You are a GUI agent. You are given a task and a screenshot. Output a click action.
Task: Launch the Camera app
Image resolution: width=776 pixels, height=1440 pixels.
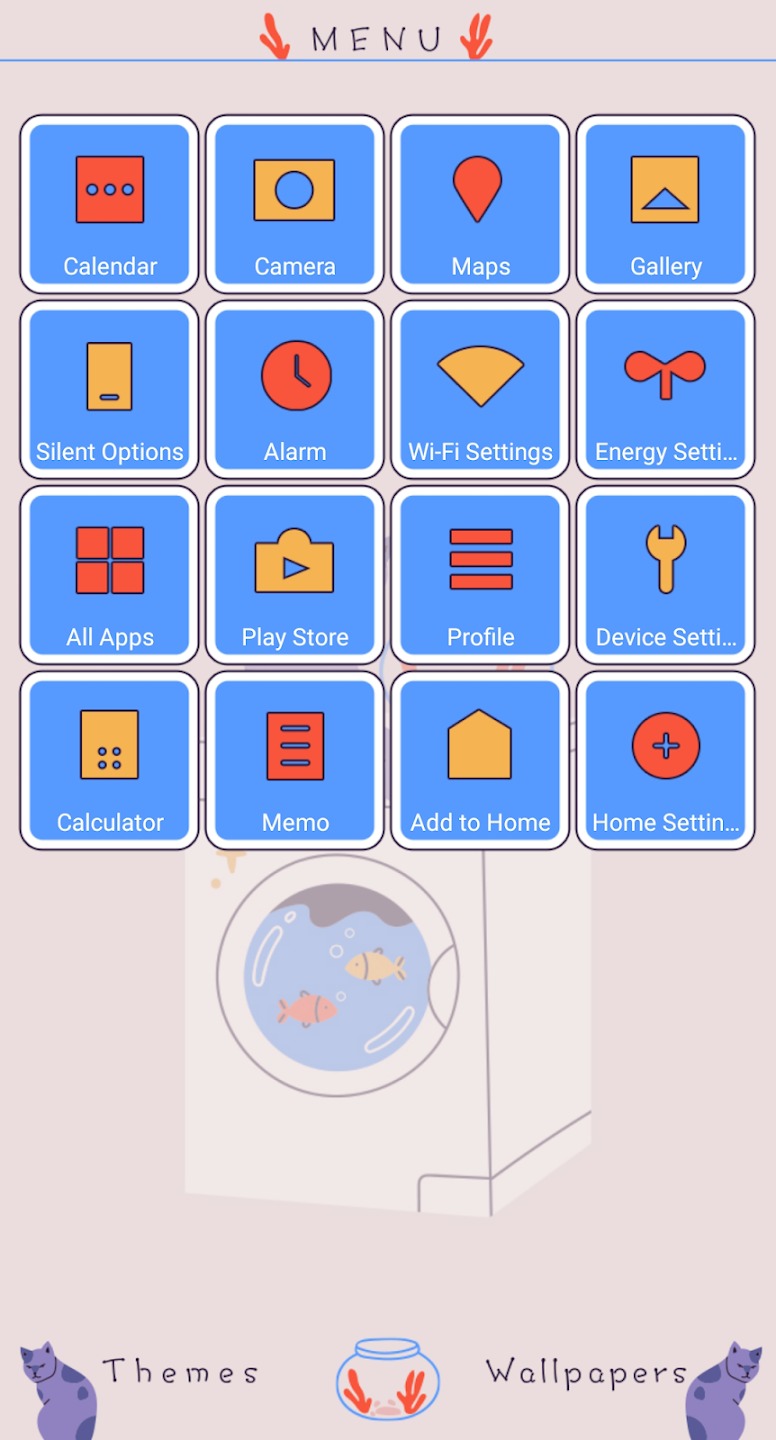point(295,204)
